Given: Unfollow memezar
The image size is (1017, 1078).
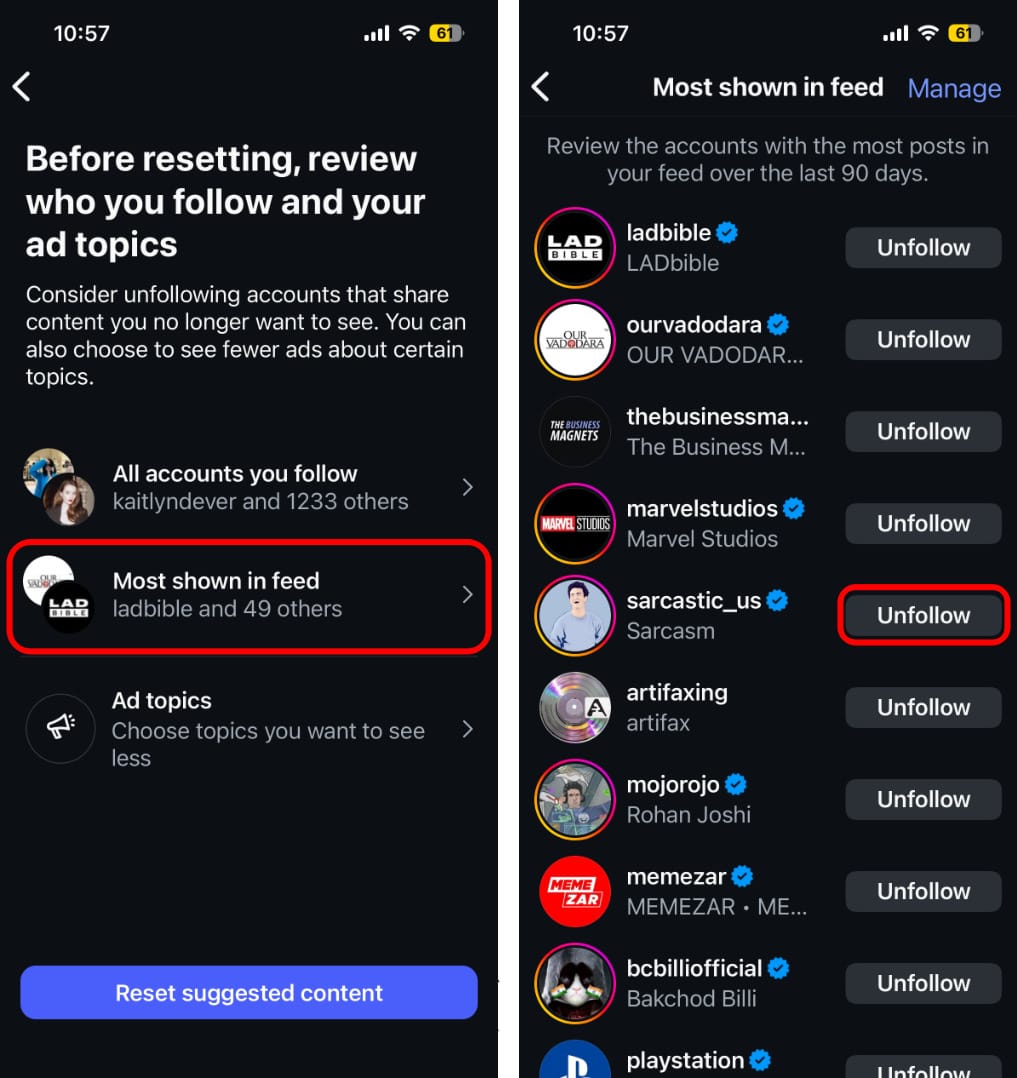Looking at the screenshot, I should point(922,892).
